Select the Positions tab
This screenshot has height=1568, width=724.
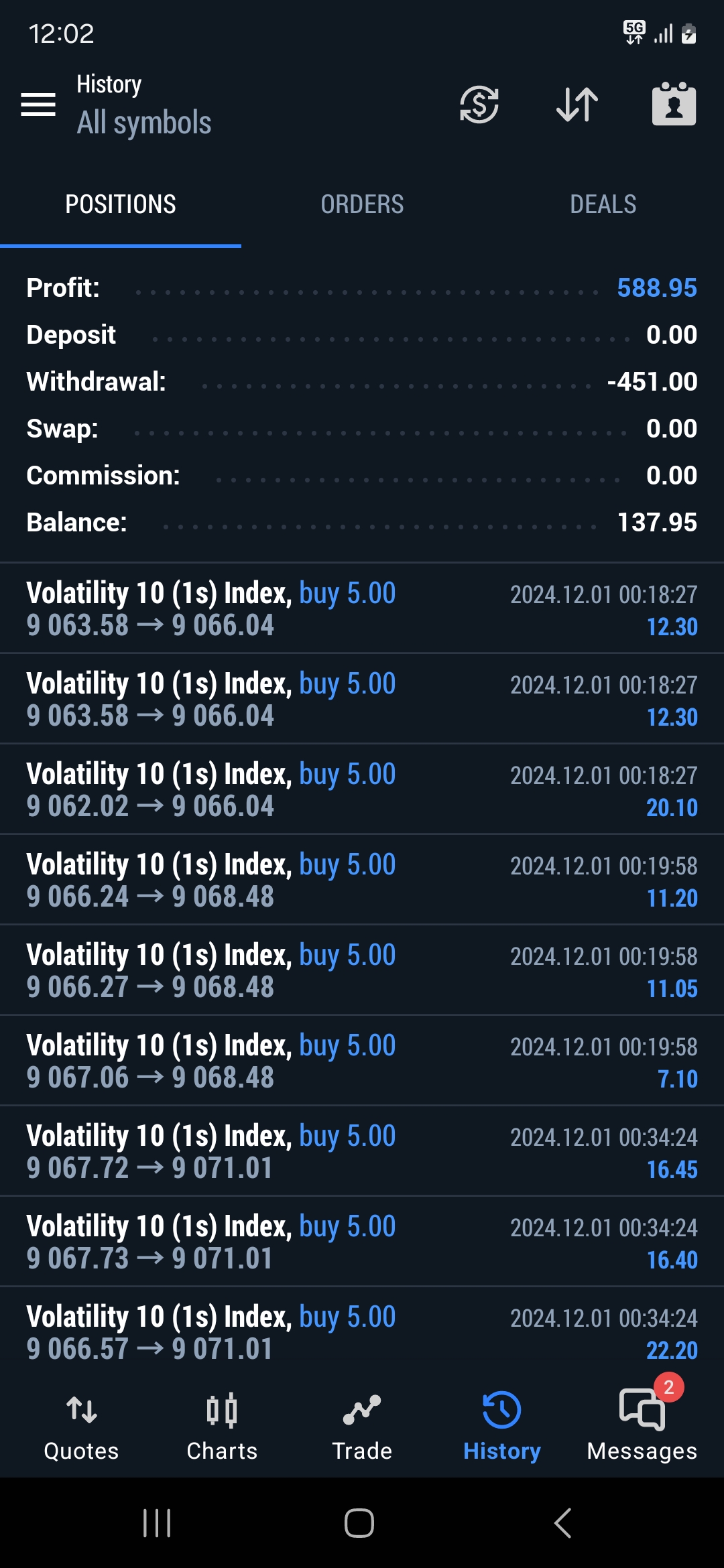tap(121, 204)
